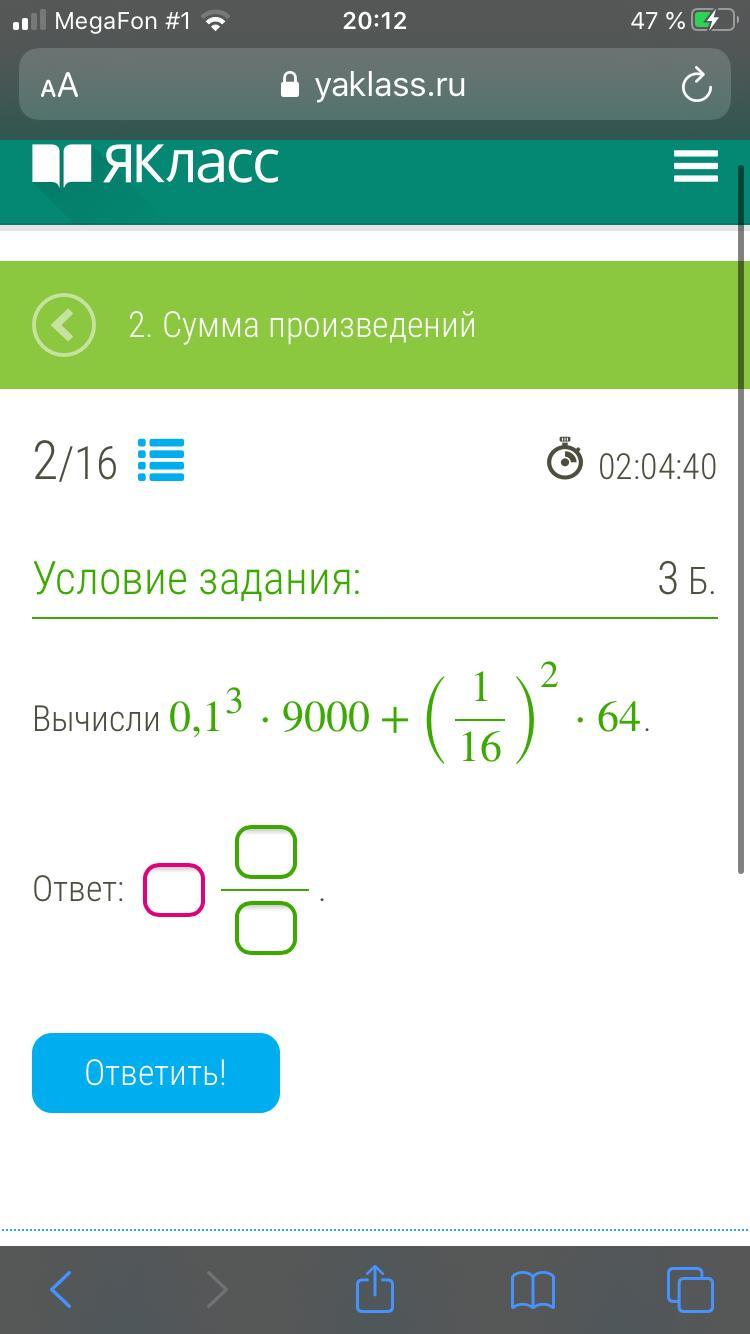The height and width of the screenshot is (1334, 750).
Task: Open the ЯКласс home logo
Action: coord(156,166)
